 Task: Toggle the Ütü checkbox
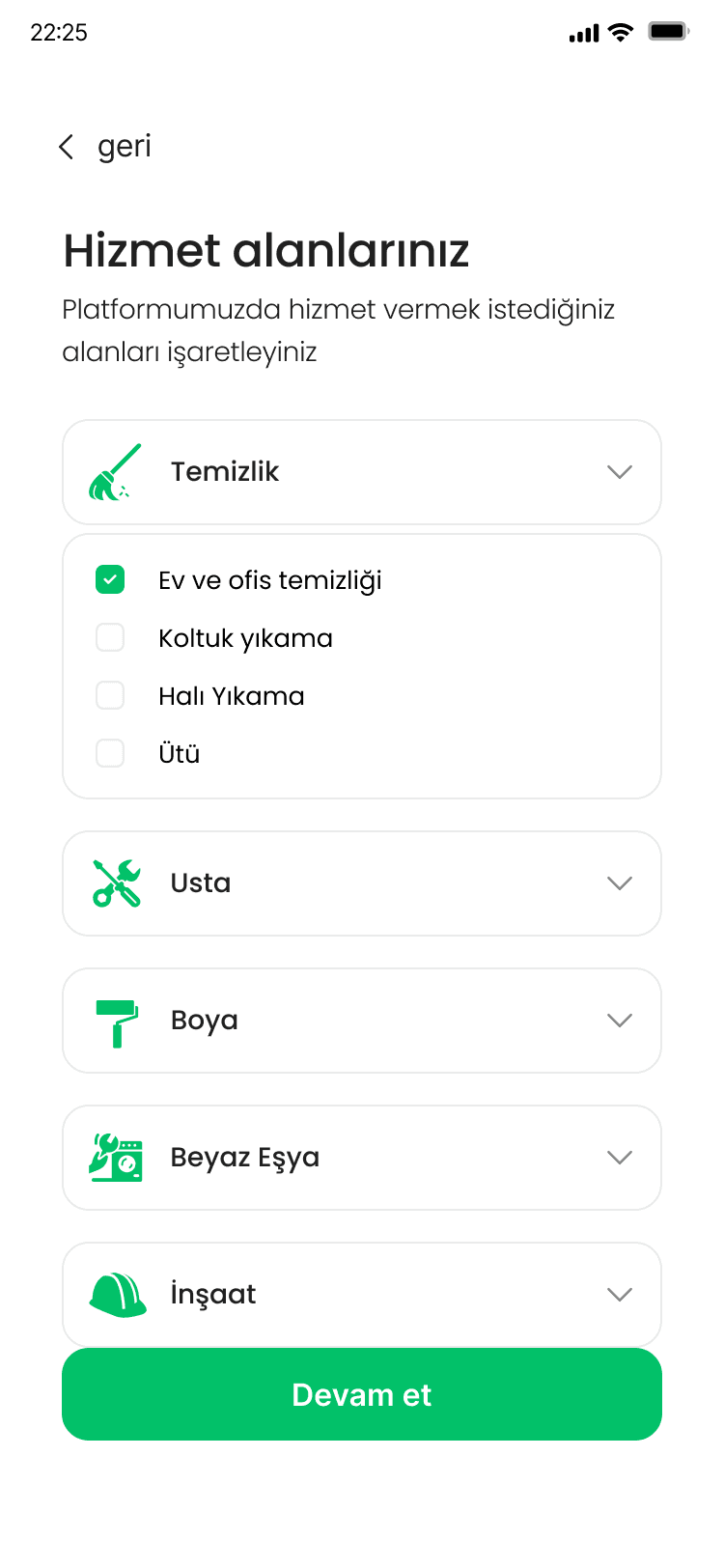point(110,753)
